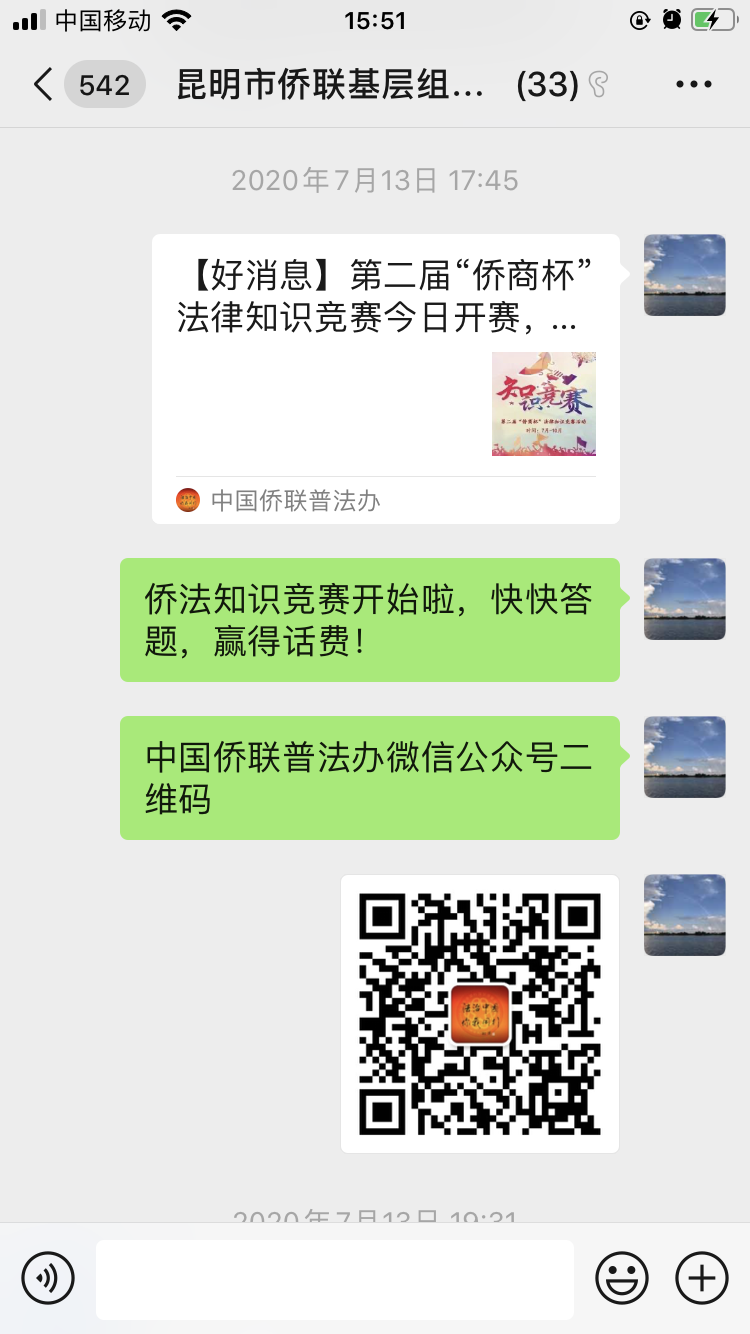Open the plus attachments panel
750x1334 pixels.
click(x=702, y=1278)
